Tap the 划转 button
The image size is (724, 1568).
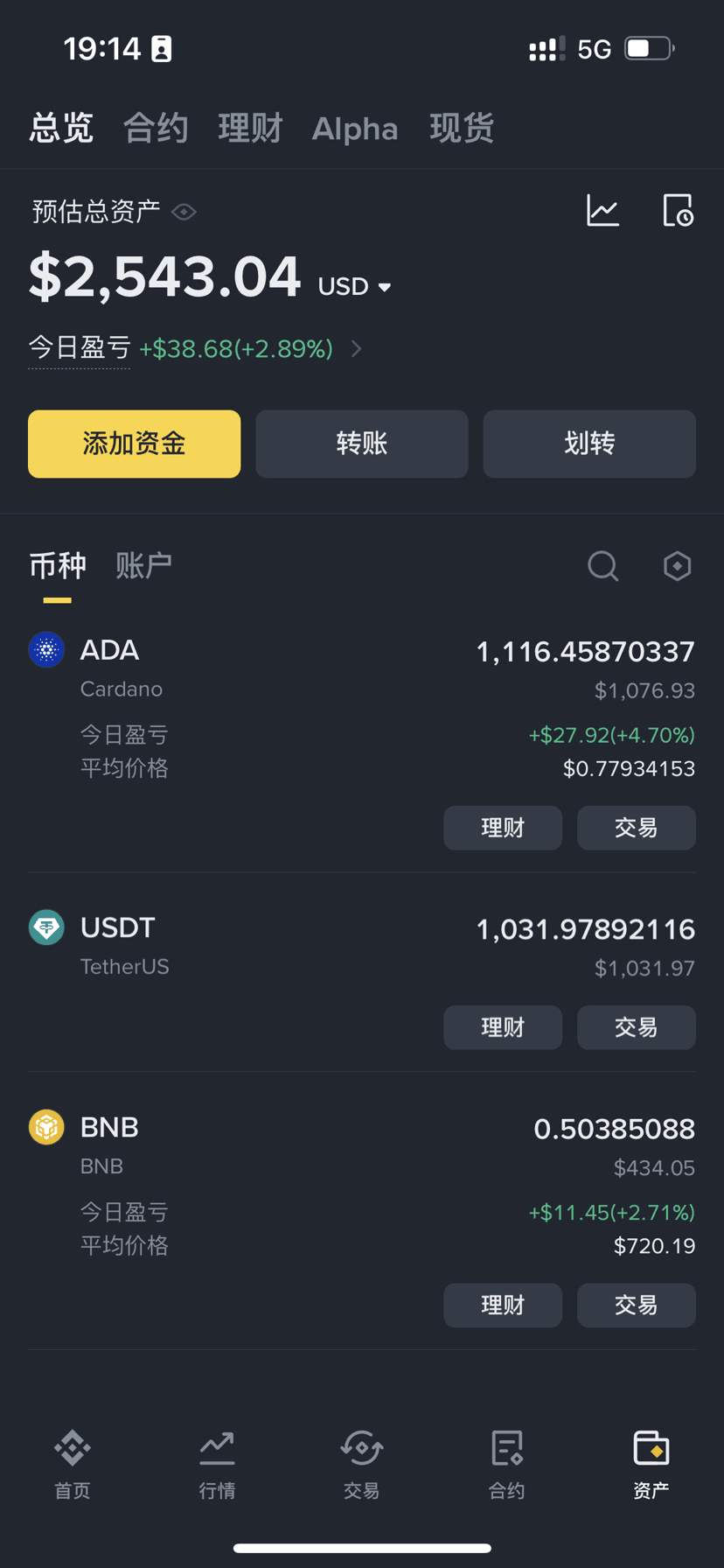point(589,444)
